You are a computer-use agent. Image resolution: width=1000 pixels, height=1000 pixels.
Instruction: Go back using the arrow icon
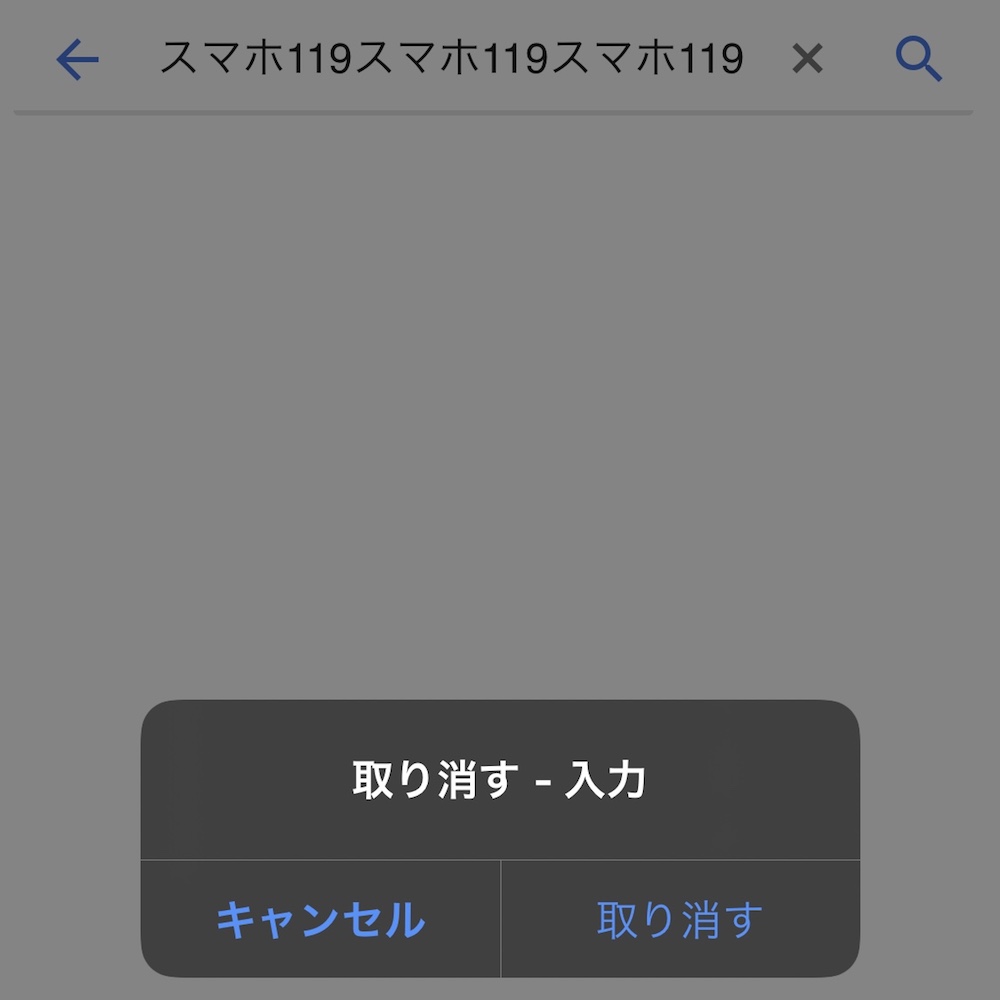pos(78,61)
